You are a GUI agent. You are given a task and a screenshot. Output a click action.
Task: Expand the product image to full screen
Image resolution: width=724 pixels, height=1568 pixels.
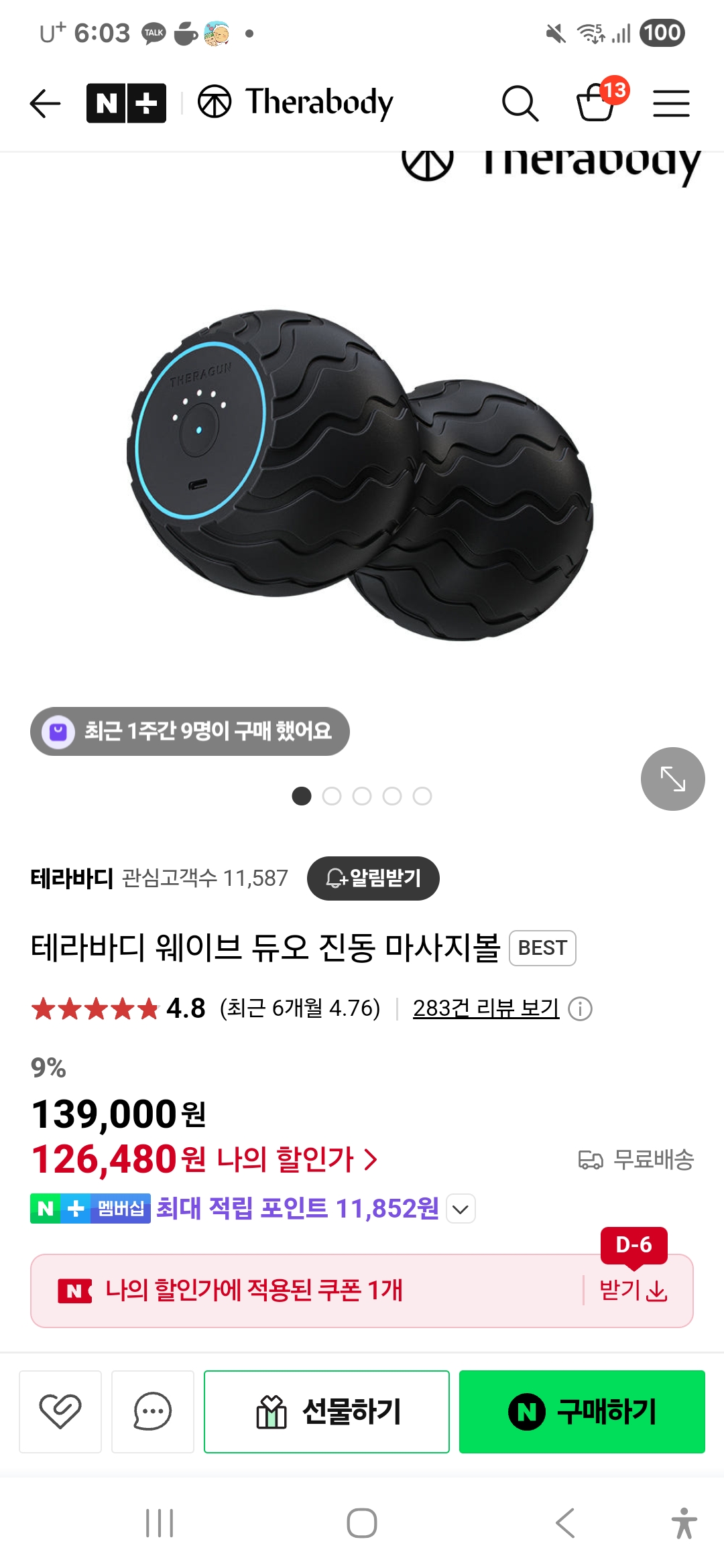click(x=672, y=779)
